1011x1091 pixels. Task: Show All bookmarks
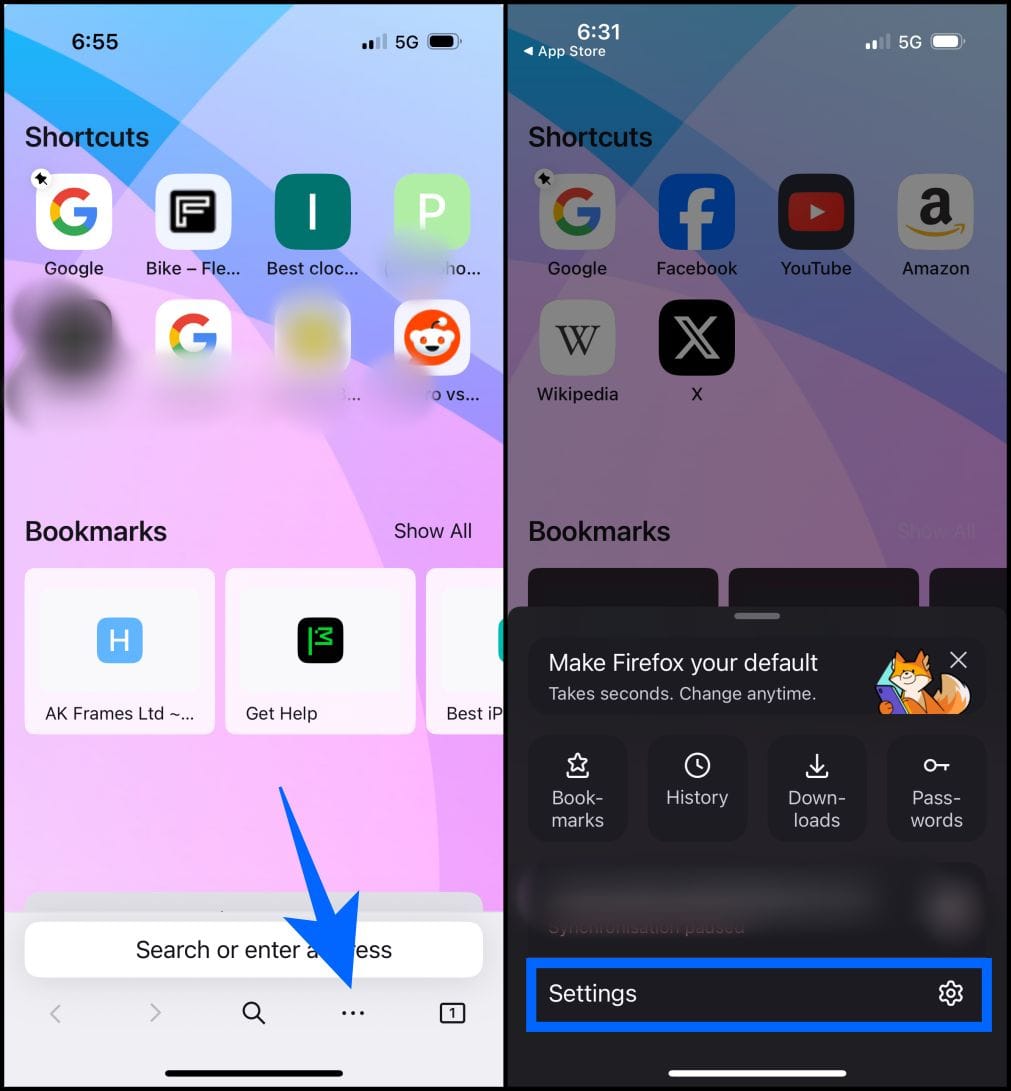[432, 531]
